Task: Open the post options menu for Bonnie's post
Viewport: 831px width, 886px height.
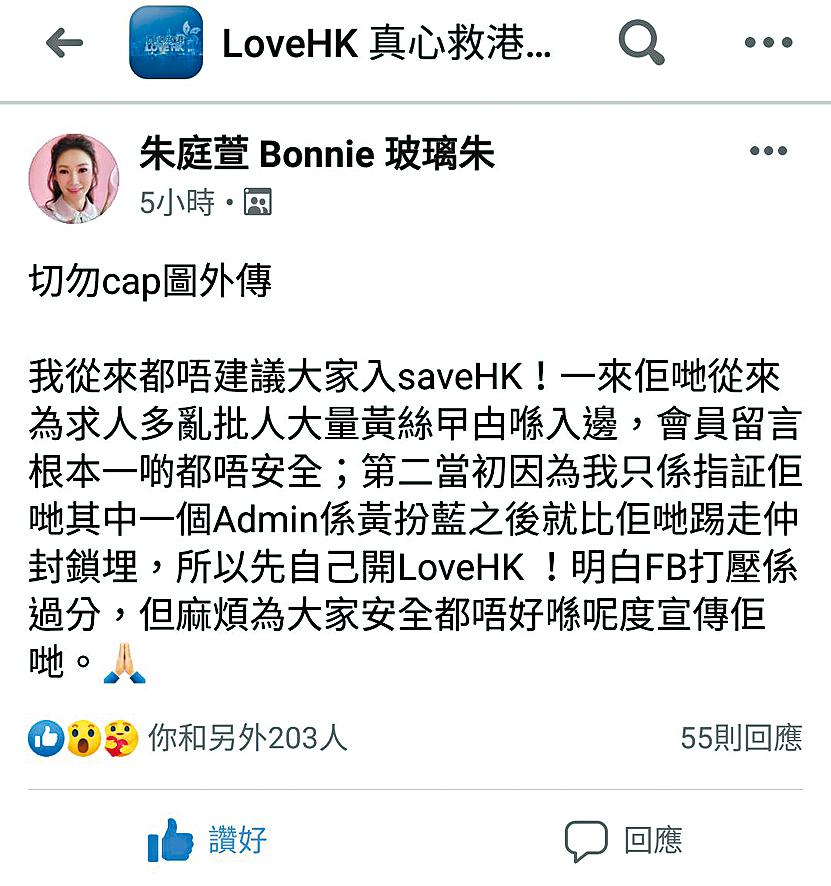Action: (768, 151)
